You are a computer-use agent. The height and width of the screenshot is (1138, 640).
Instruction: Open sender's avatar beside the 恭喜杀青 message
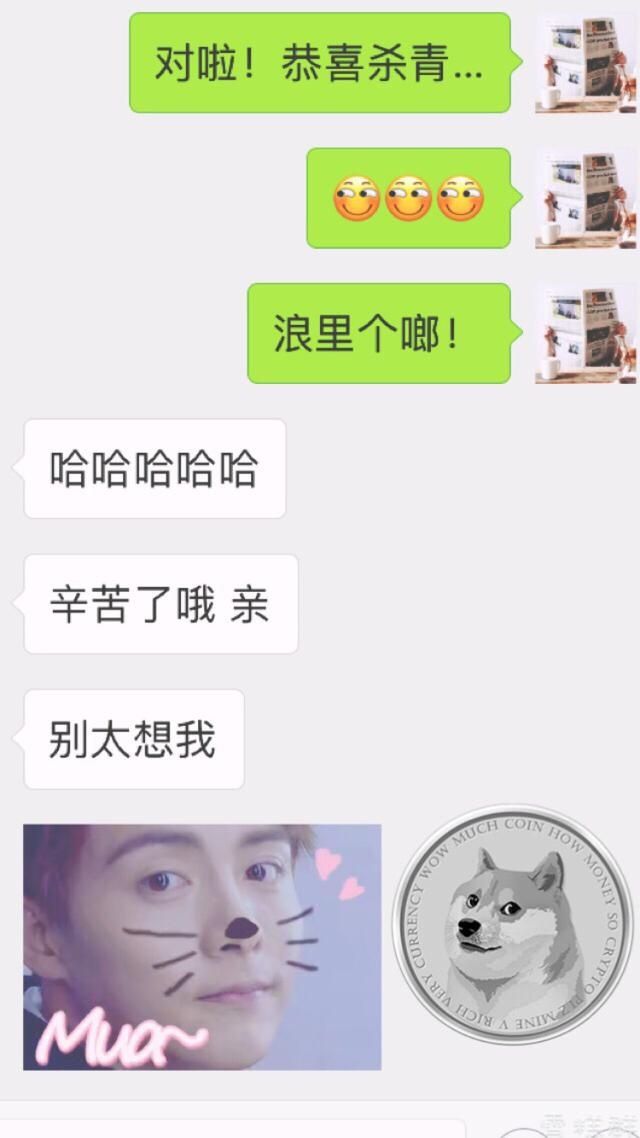(x=586, y=63)
